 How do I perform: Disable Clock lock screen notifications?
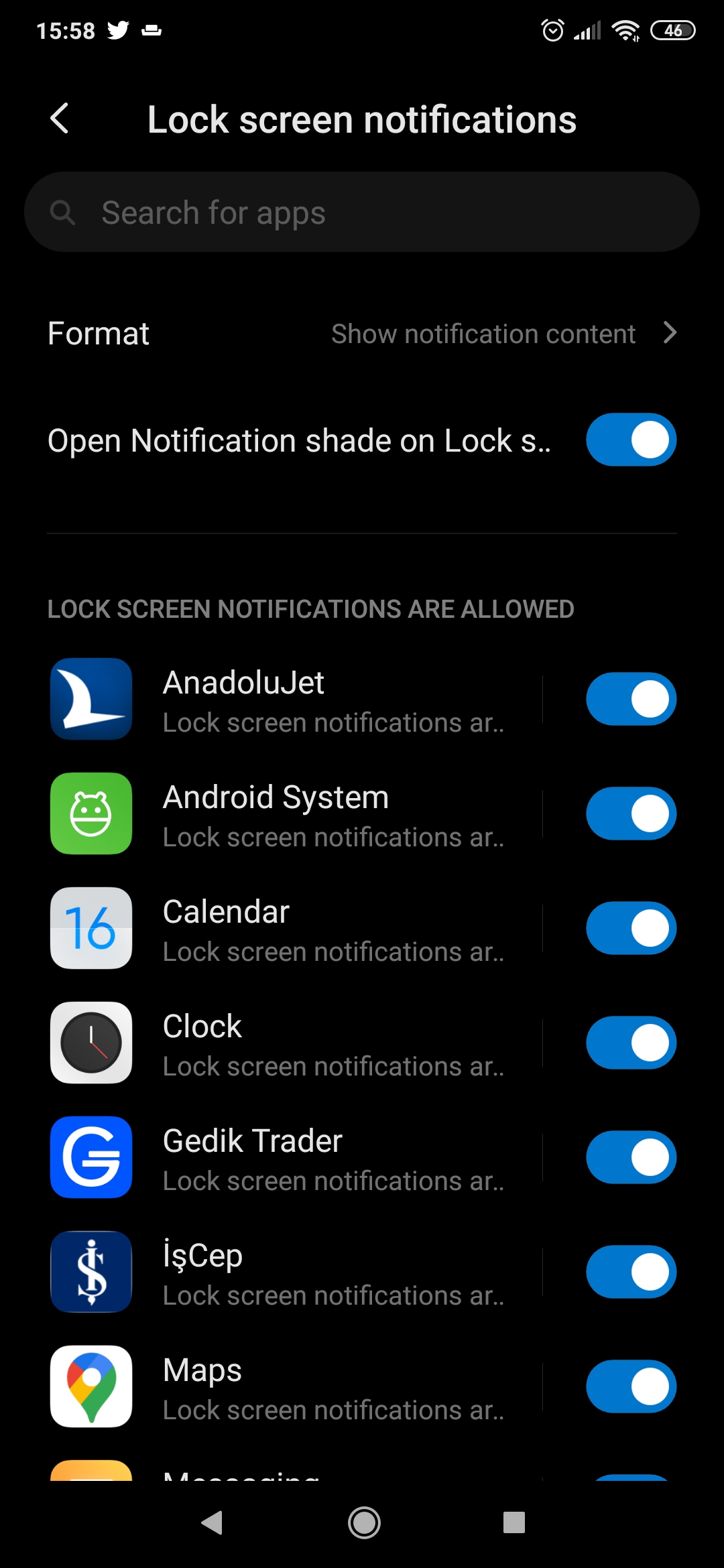coord(631,1043)
